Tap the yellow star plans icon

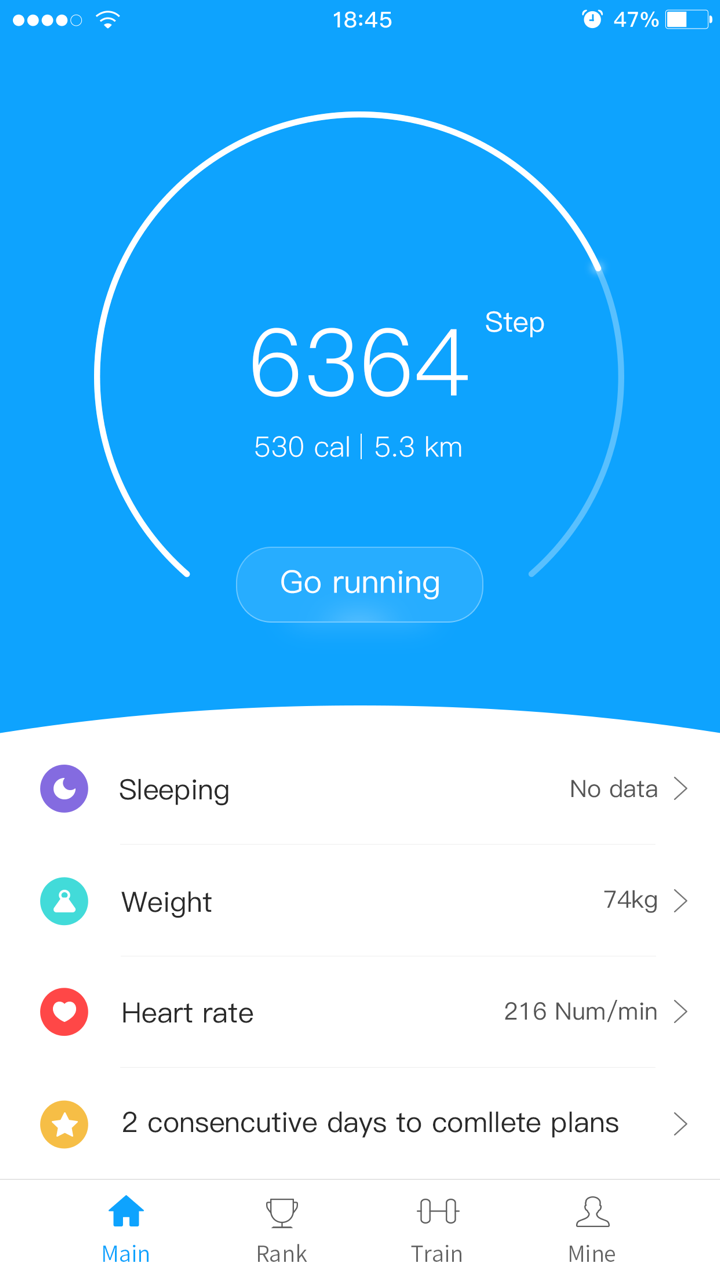tap(63, 1123)
